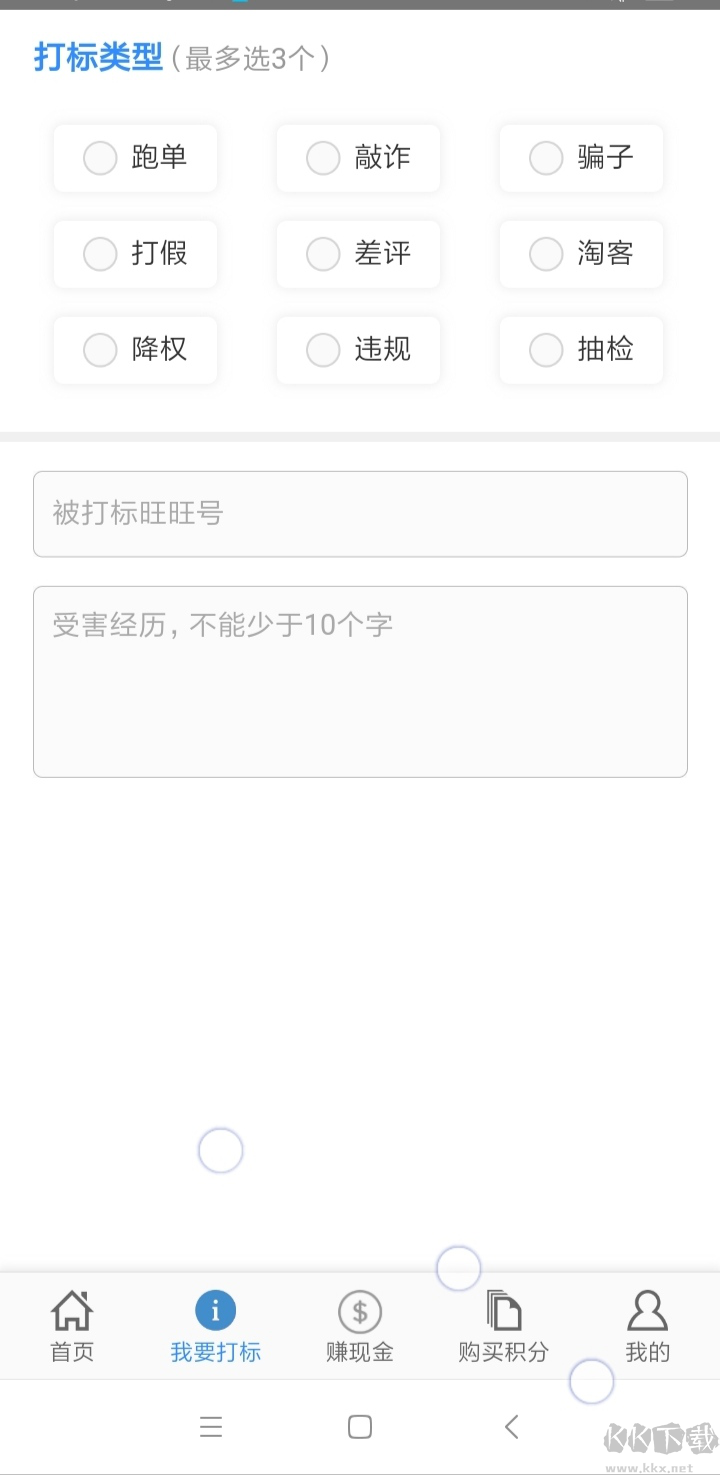Focus the 被打标旺旺号 input field
The height and width of the screenshot is (1475, 720).
(360, 514)
